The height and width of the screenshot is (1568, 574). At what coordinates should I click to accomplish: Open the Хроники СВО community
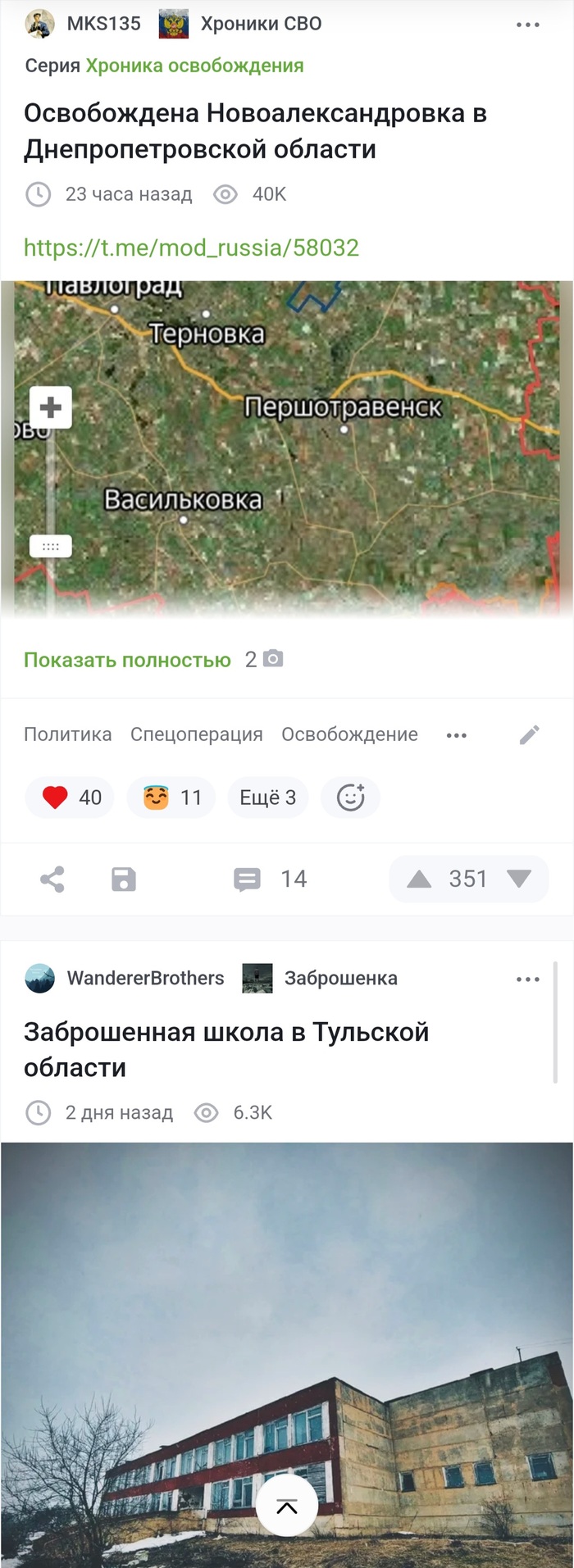[x=261, y=24]
